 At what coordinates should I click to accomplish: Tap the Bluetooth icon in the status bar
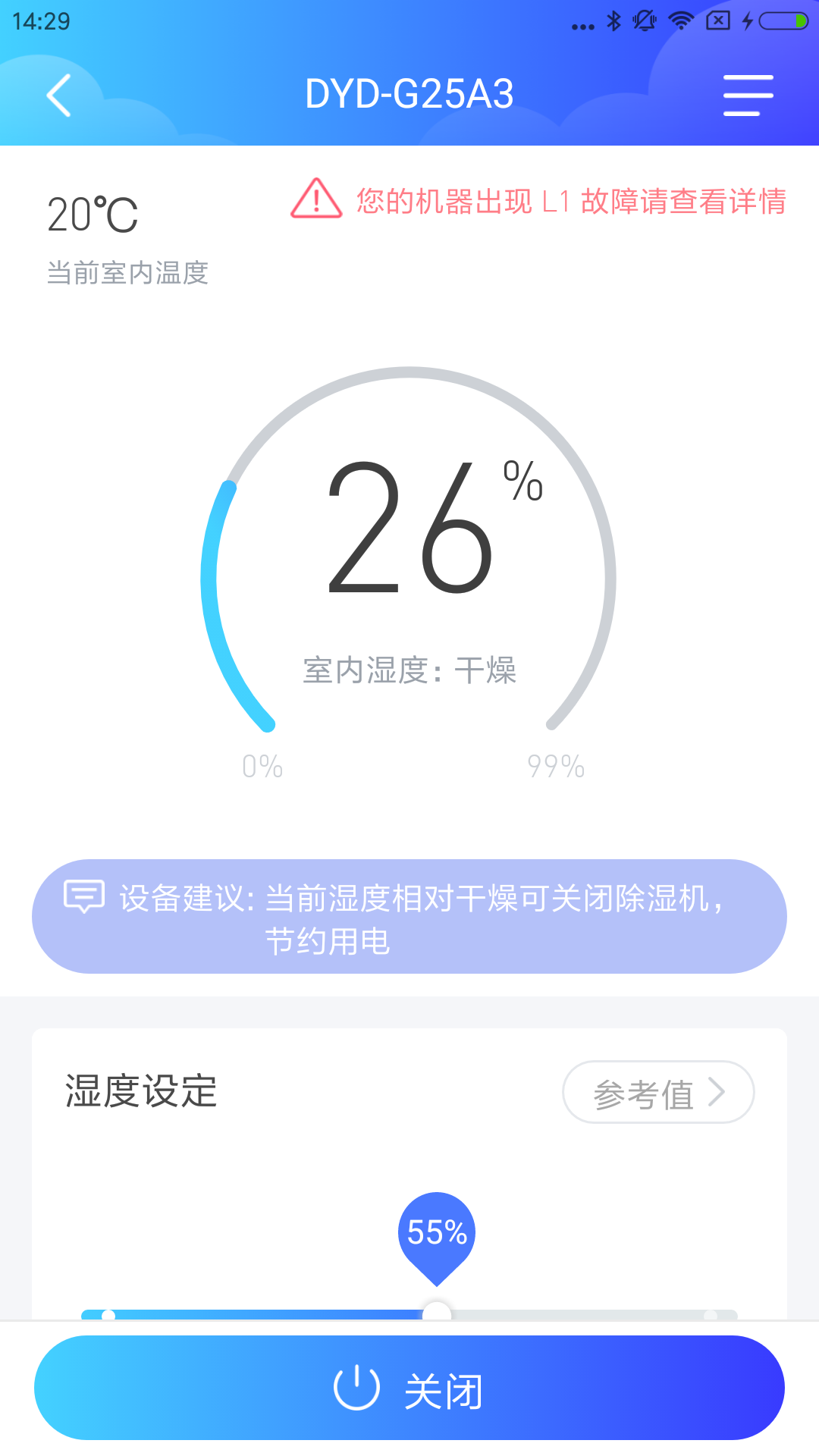click(x=614, y=20)
